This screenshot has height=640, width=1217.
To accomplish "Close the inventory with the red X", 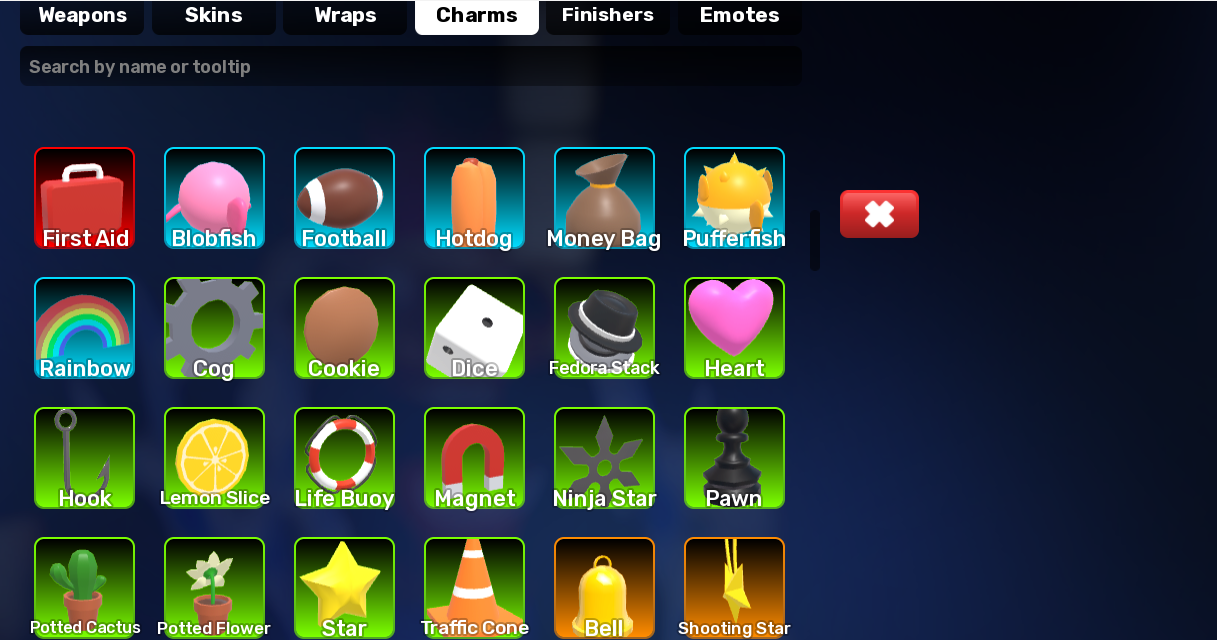I will tap(879, 214).
